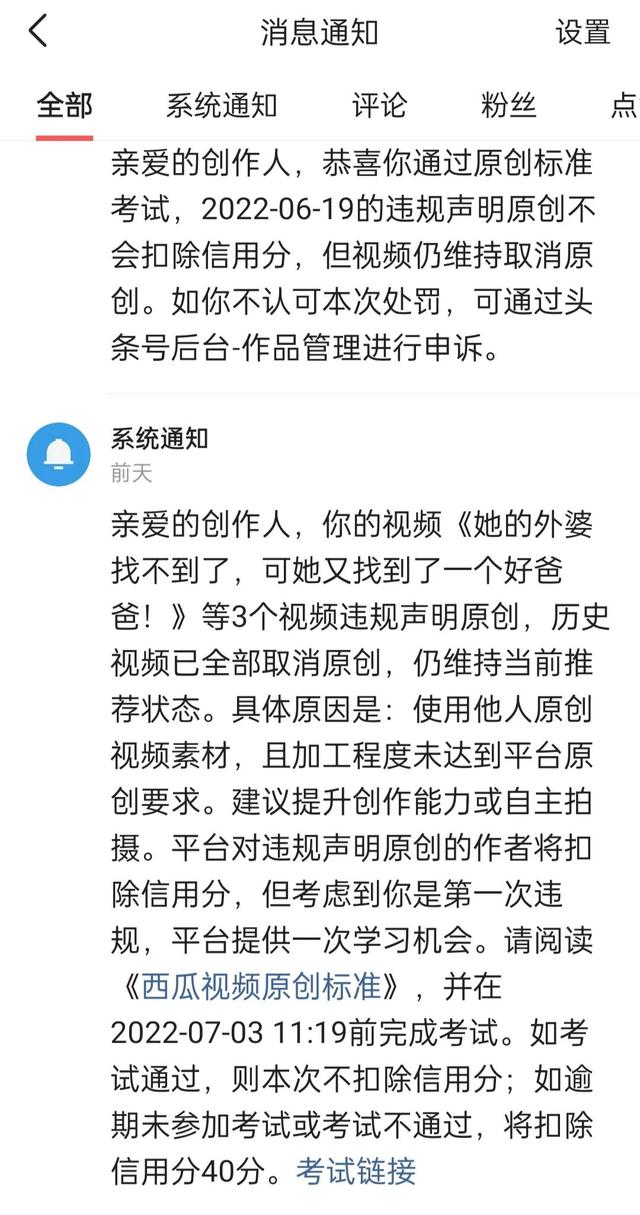This screenshot has height=1215, width=640.
Task: Switch to the 粉丝 tab
Action: pos(508,106)
